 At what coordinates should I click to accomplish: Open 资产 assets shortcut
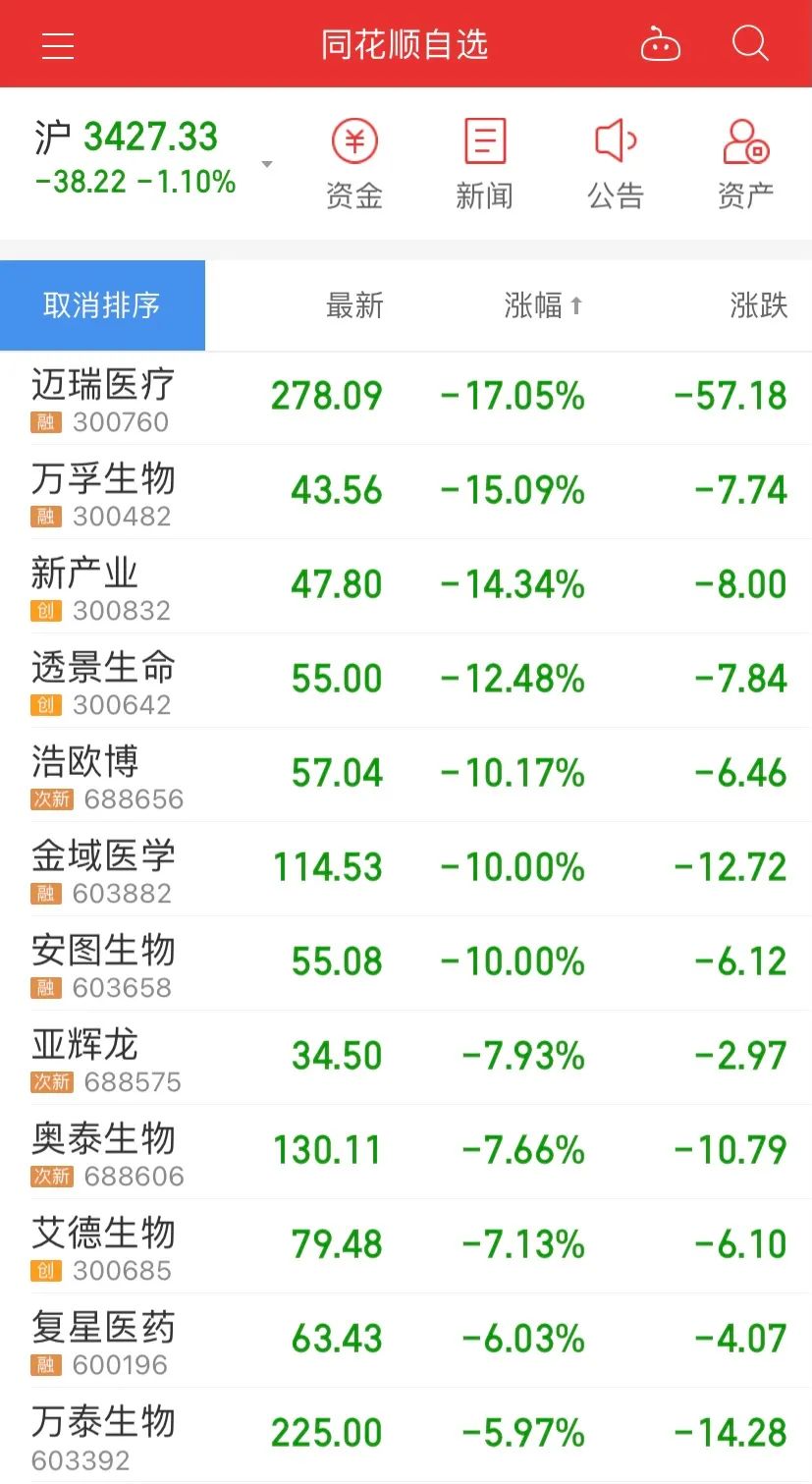pyautogui.click(x=745, y=164)
